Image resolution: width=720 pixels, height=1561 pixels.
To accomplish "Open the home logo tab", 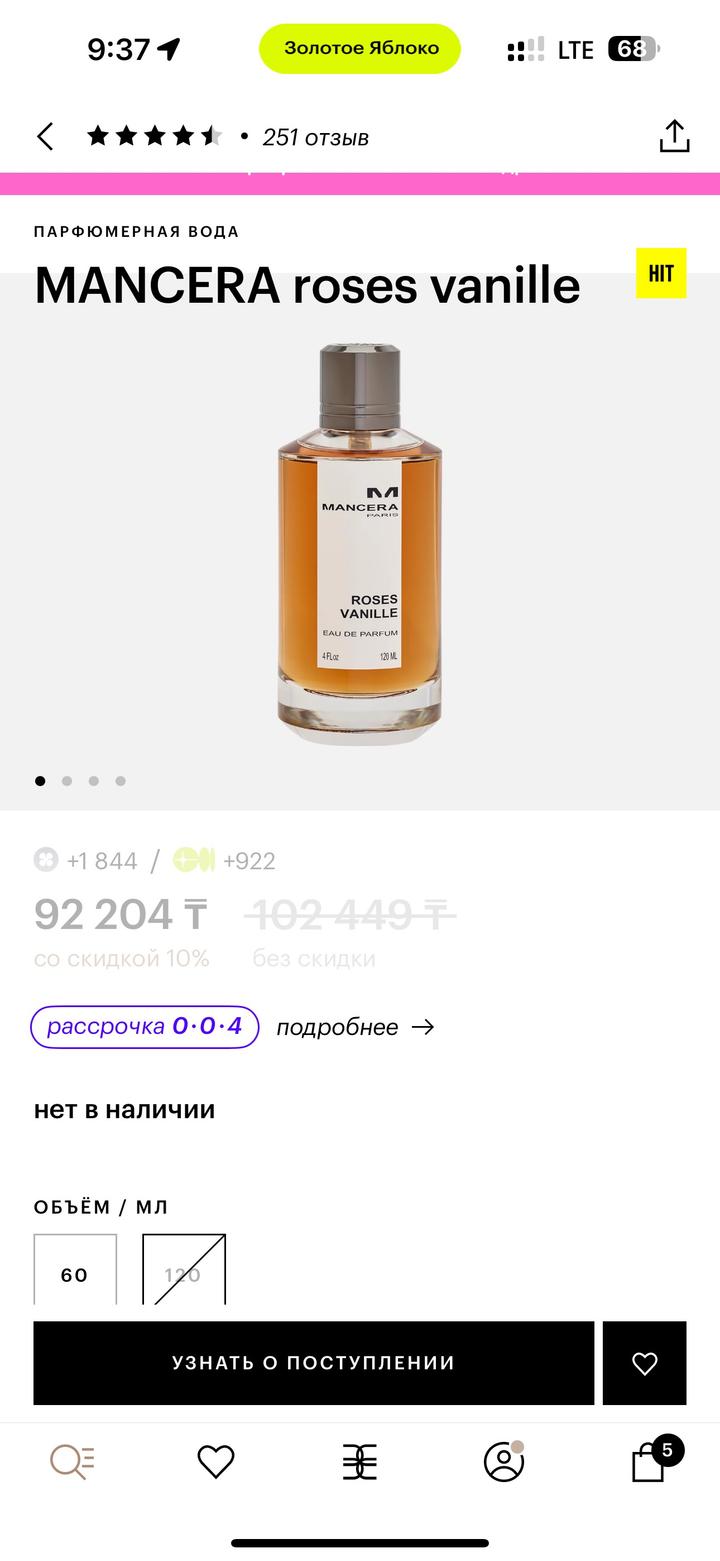I will tap(360, 1462).
